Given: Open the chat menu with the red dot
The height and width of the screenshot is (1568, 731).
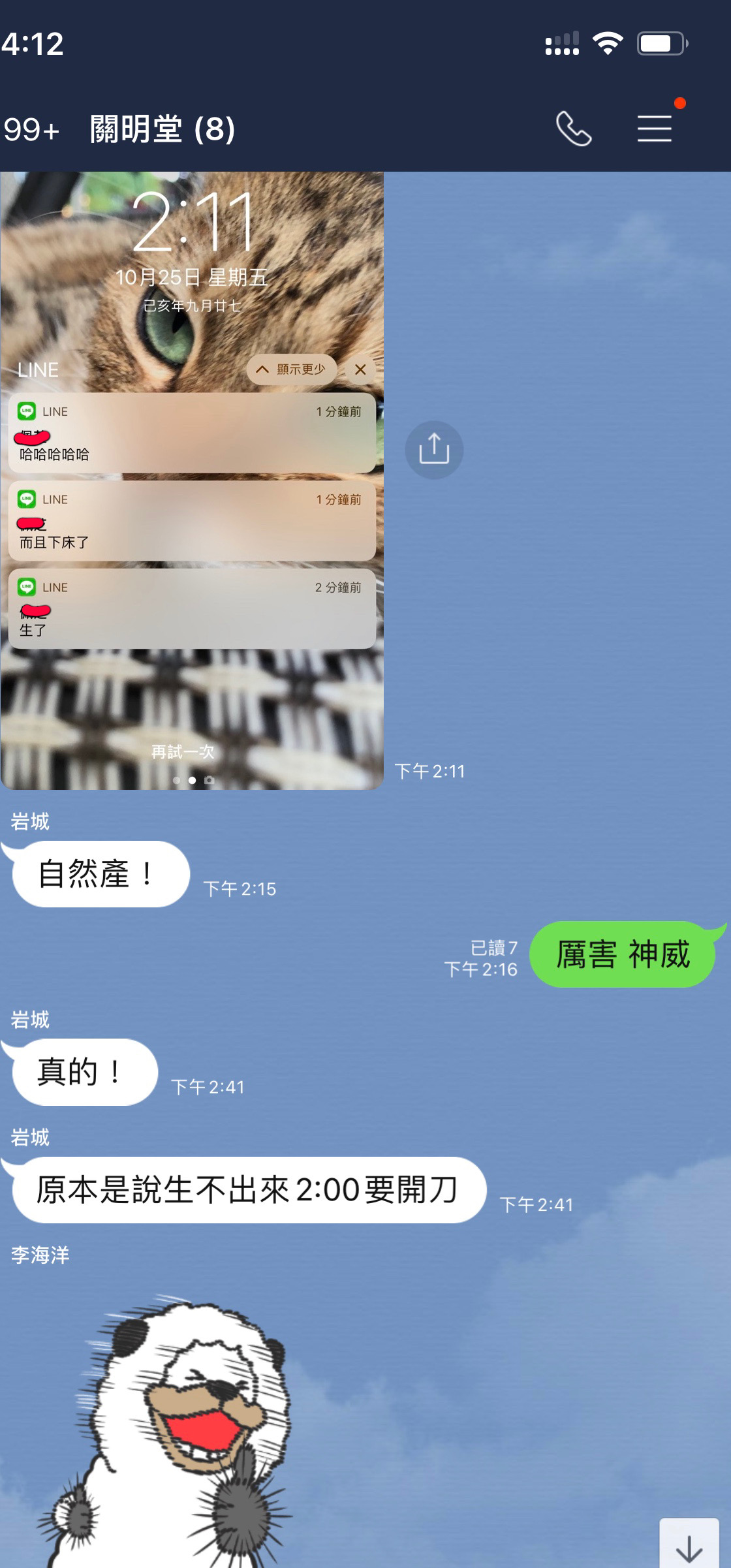Looking at the screenshot, I should coord(655,129).
